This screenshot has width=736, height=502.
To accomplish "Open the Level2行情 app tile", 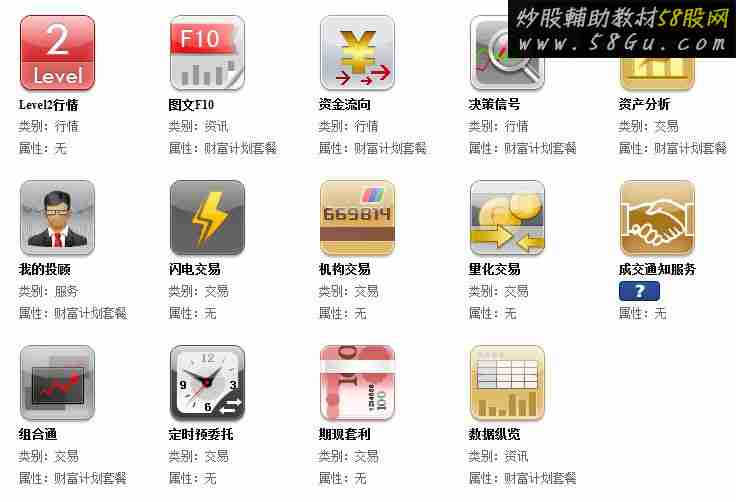I will 57,53.
